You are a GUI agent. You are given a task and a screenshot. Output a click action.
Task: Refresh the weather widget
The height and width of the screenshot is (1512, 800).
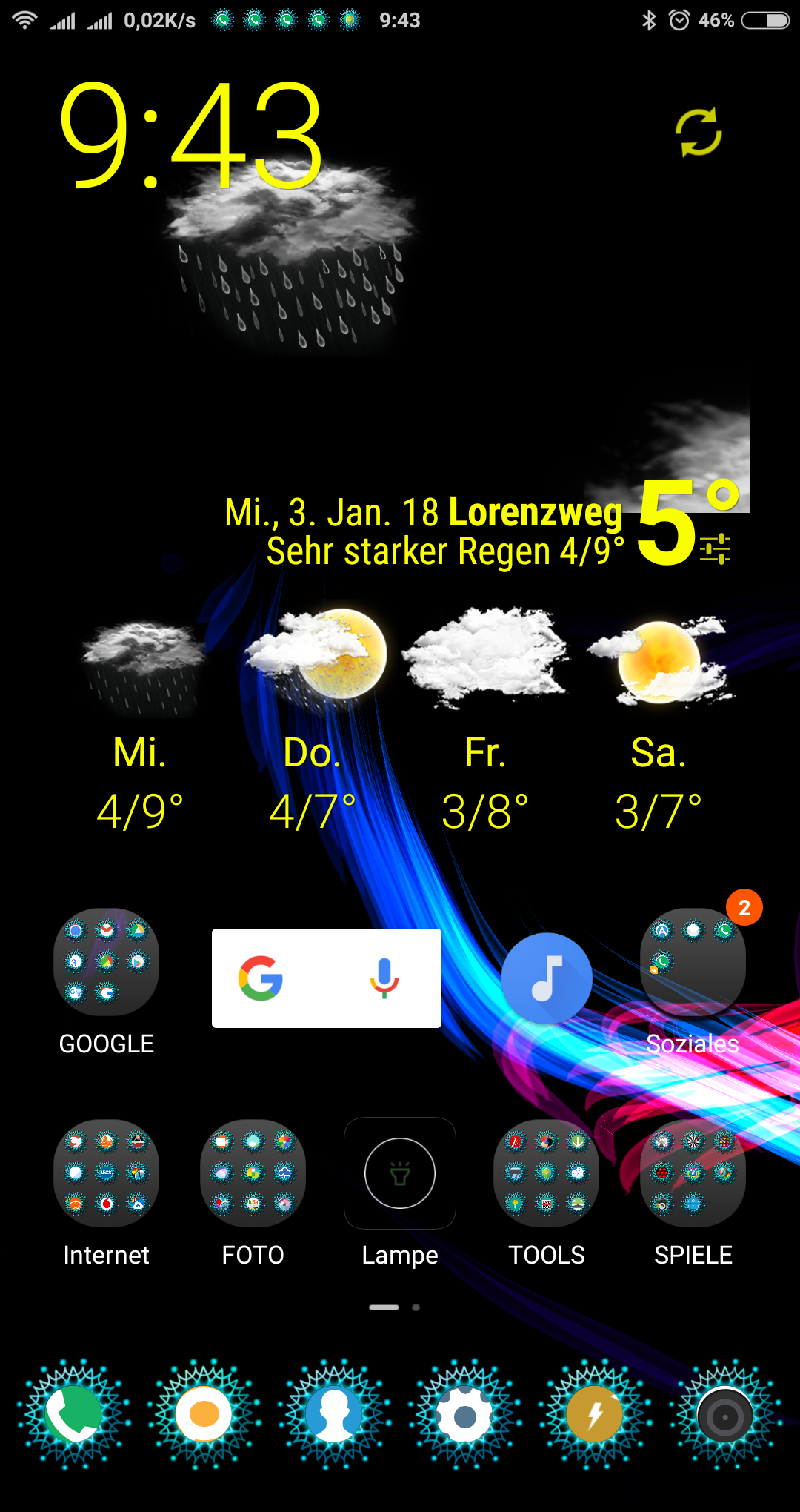point(699,133)
